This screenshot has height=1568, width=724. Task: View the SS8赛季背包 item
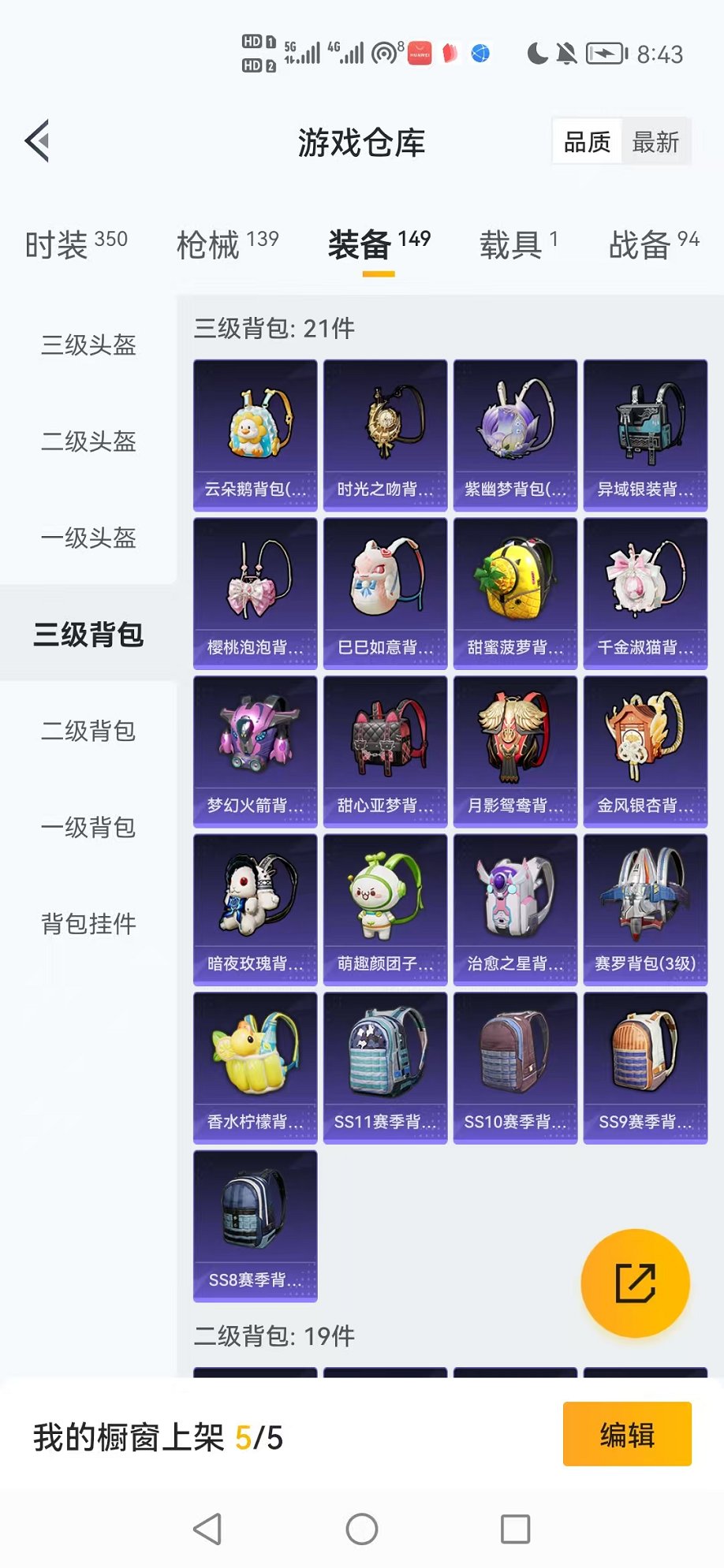coord(256,1225)
